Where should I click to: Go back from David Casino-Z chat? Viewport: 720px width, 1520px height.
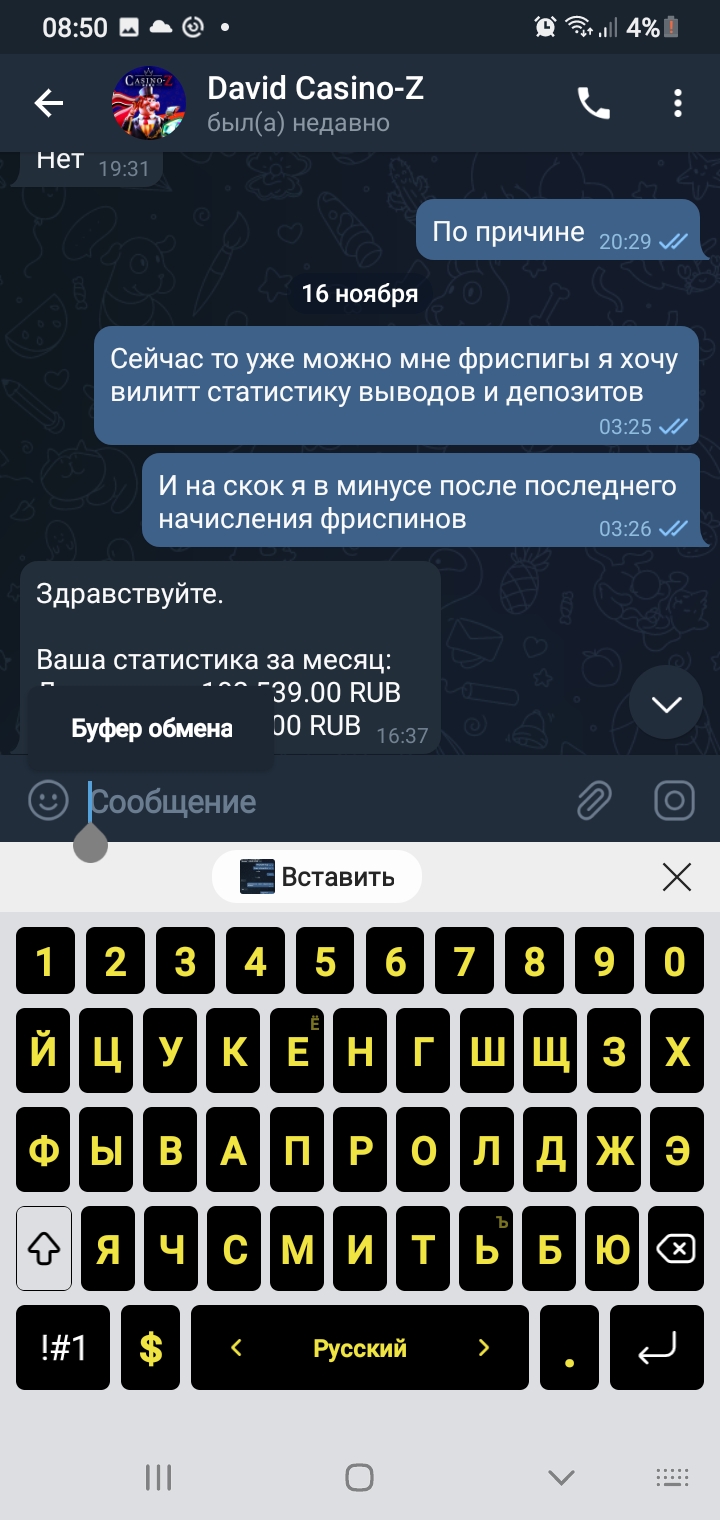[49, 103]
